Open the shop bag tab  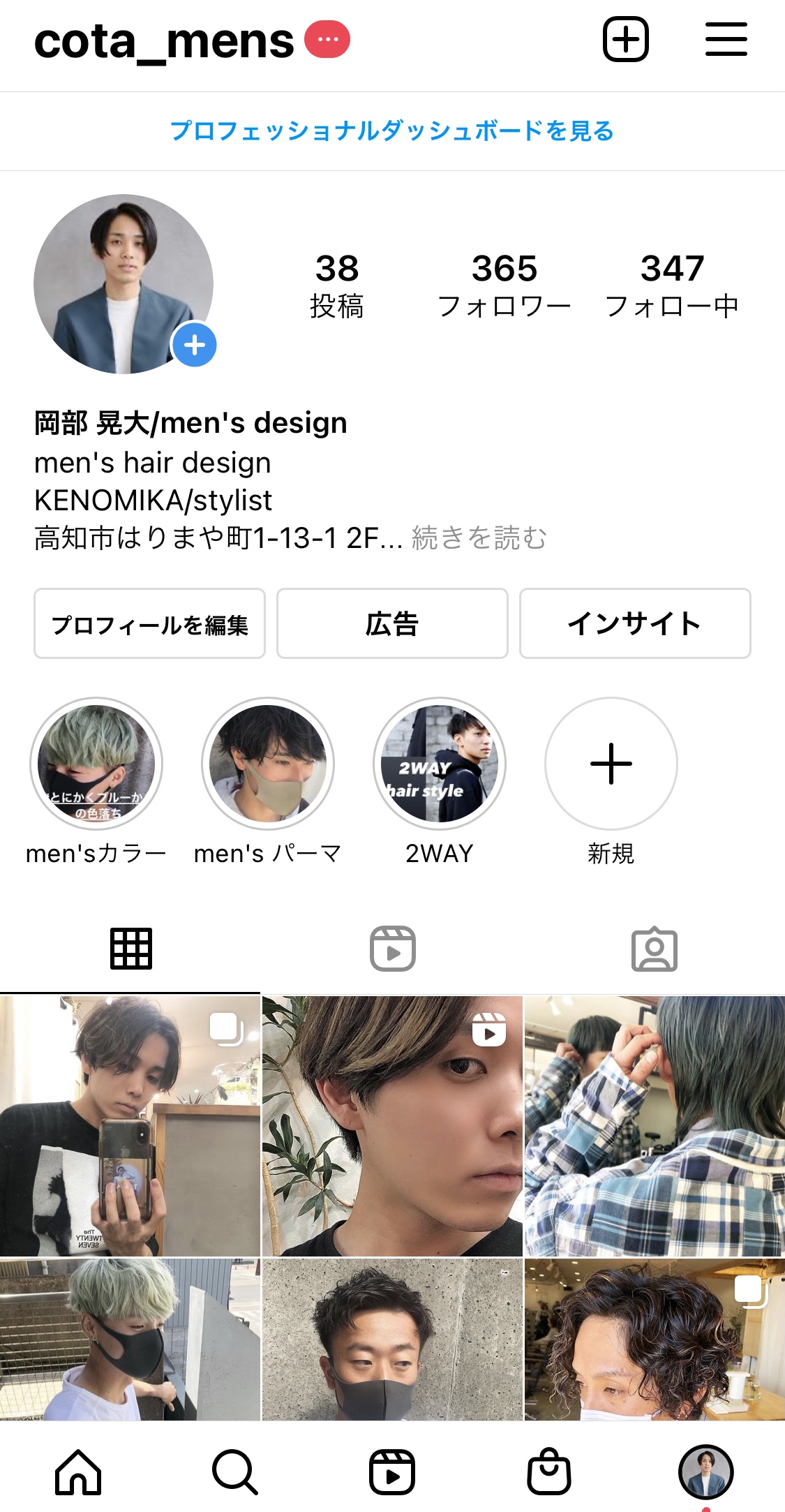click(549, 1472)
